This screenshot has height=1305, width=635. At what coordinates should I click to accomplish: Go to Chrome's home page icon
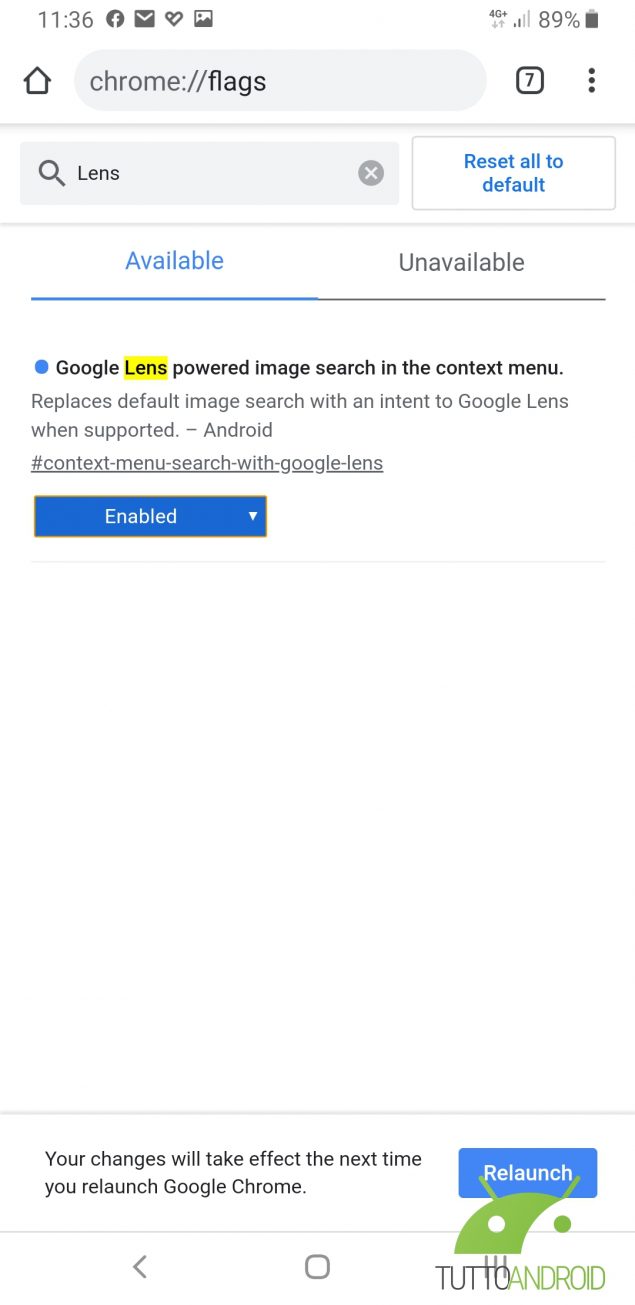[37, 81]
